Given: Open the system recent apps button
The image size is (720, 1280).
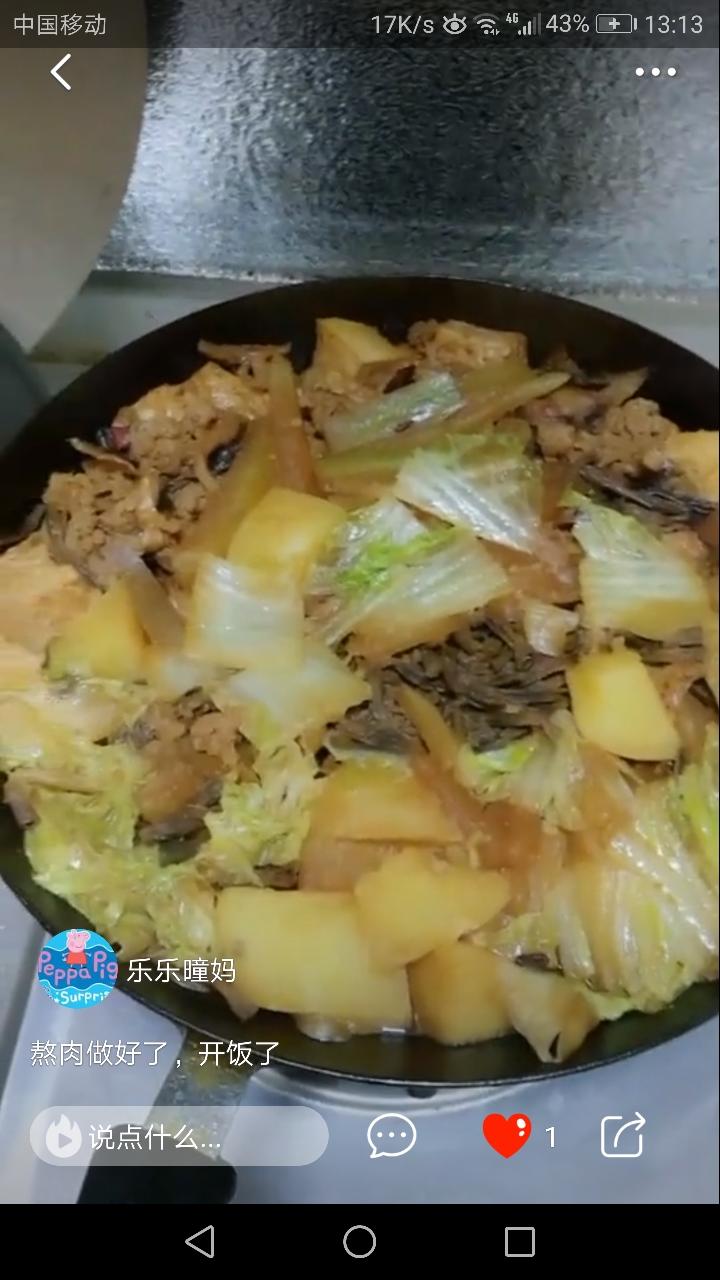Looking at the screenshot, I should (x=520, y=1242).
